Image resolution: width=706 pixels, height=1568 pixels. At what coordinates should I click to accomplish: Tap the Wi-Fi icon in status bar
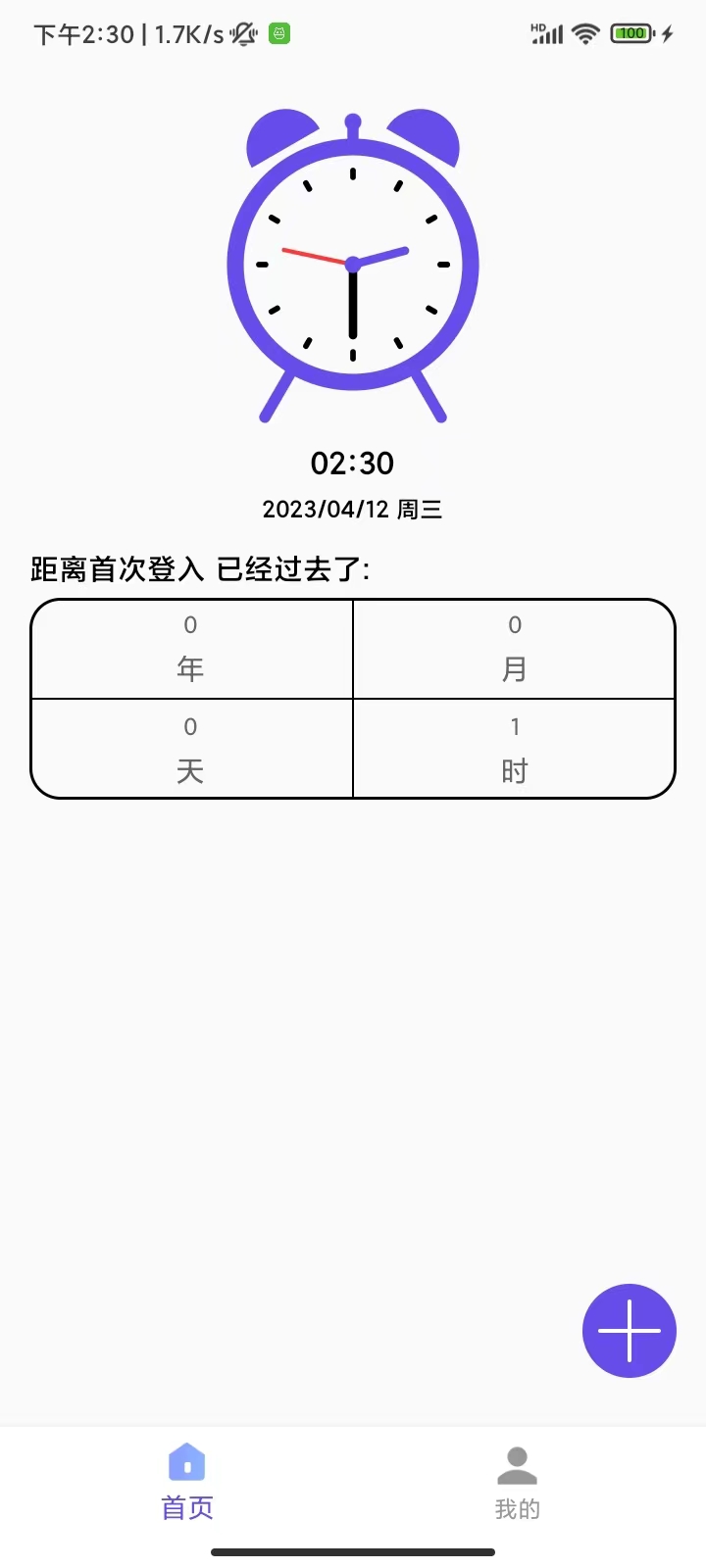point(585,32)
